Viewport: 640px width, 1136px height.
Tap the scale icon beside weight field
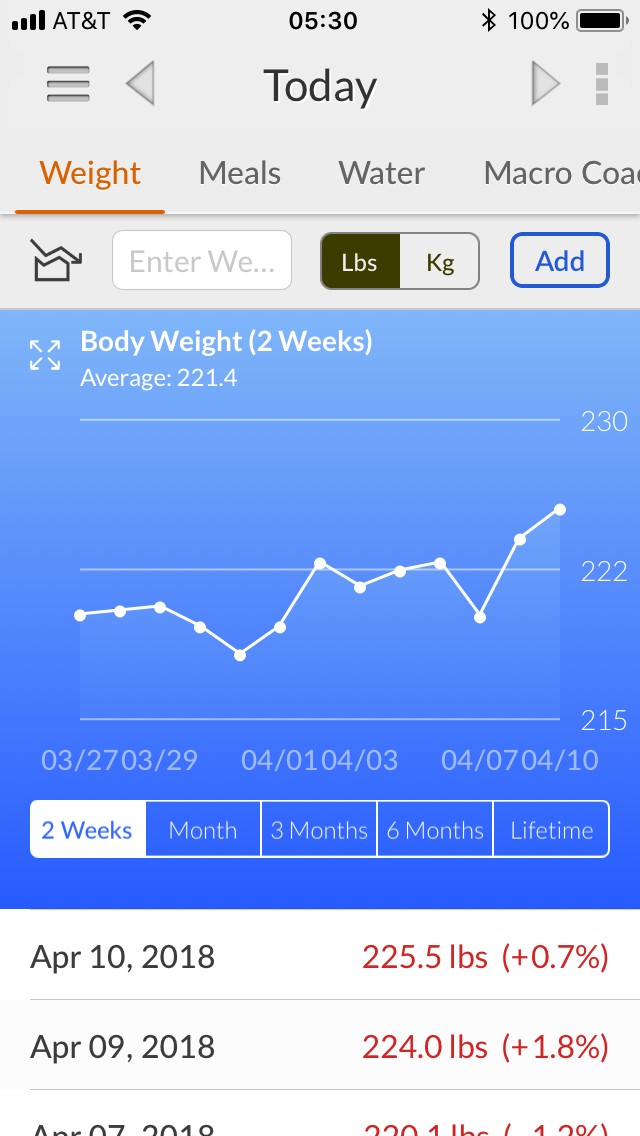pos(56,260)
